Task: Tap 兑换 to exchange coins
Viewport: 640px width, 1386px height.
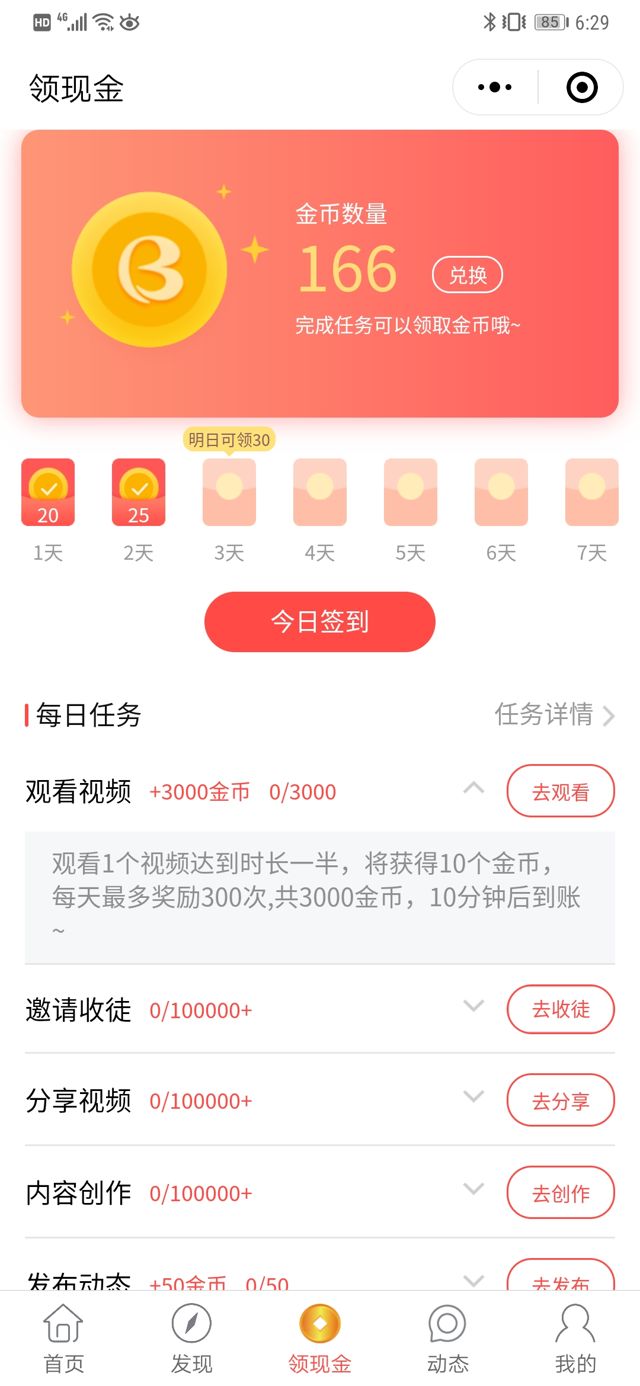Action: (467, 275)
